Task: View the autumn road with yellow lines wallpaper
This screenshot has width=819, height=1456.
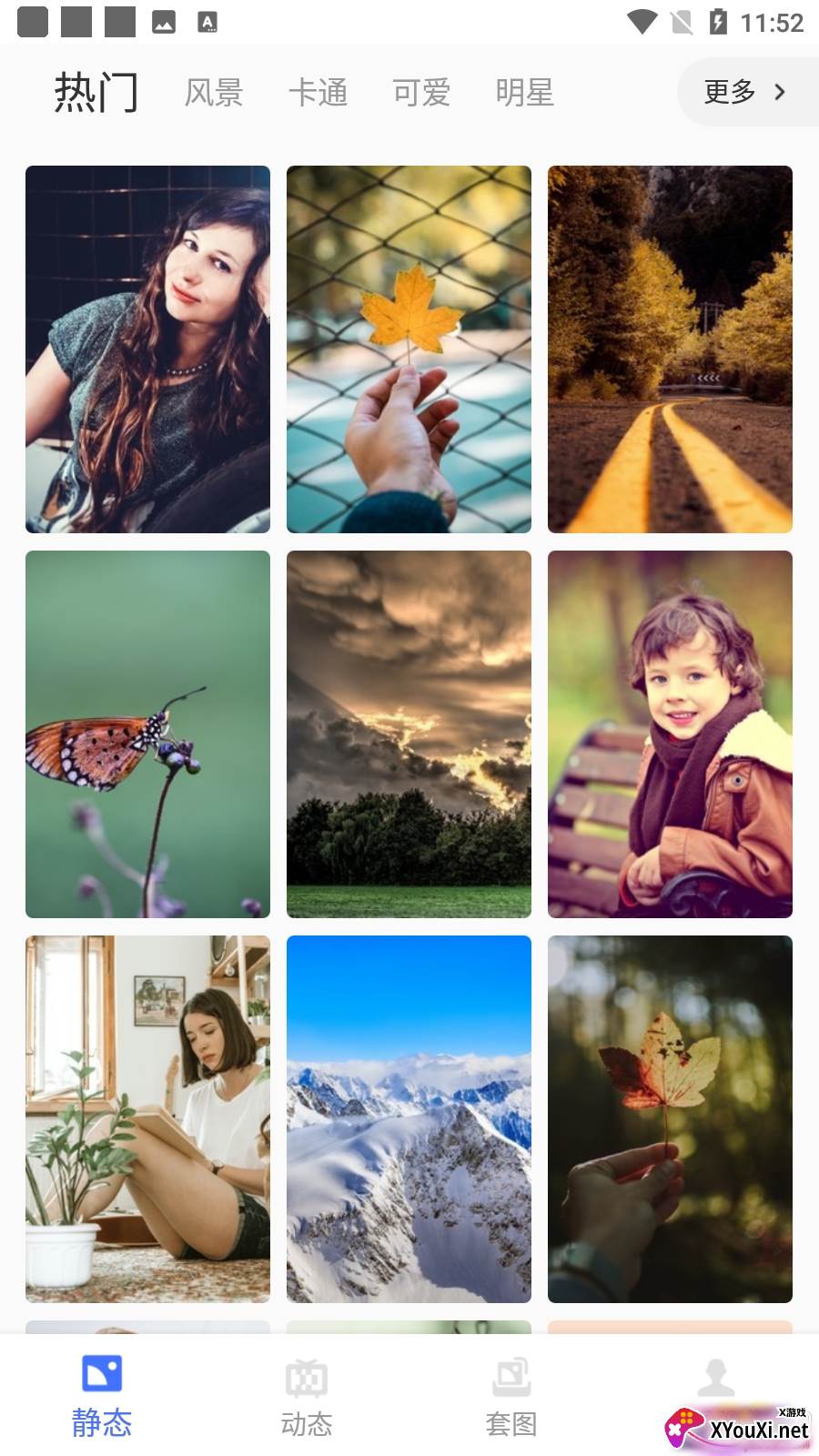Action: click(x=670, y=349)
